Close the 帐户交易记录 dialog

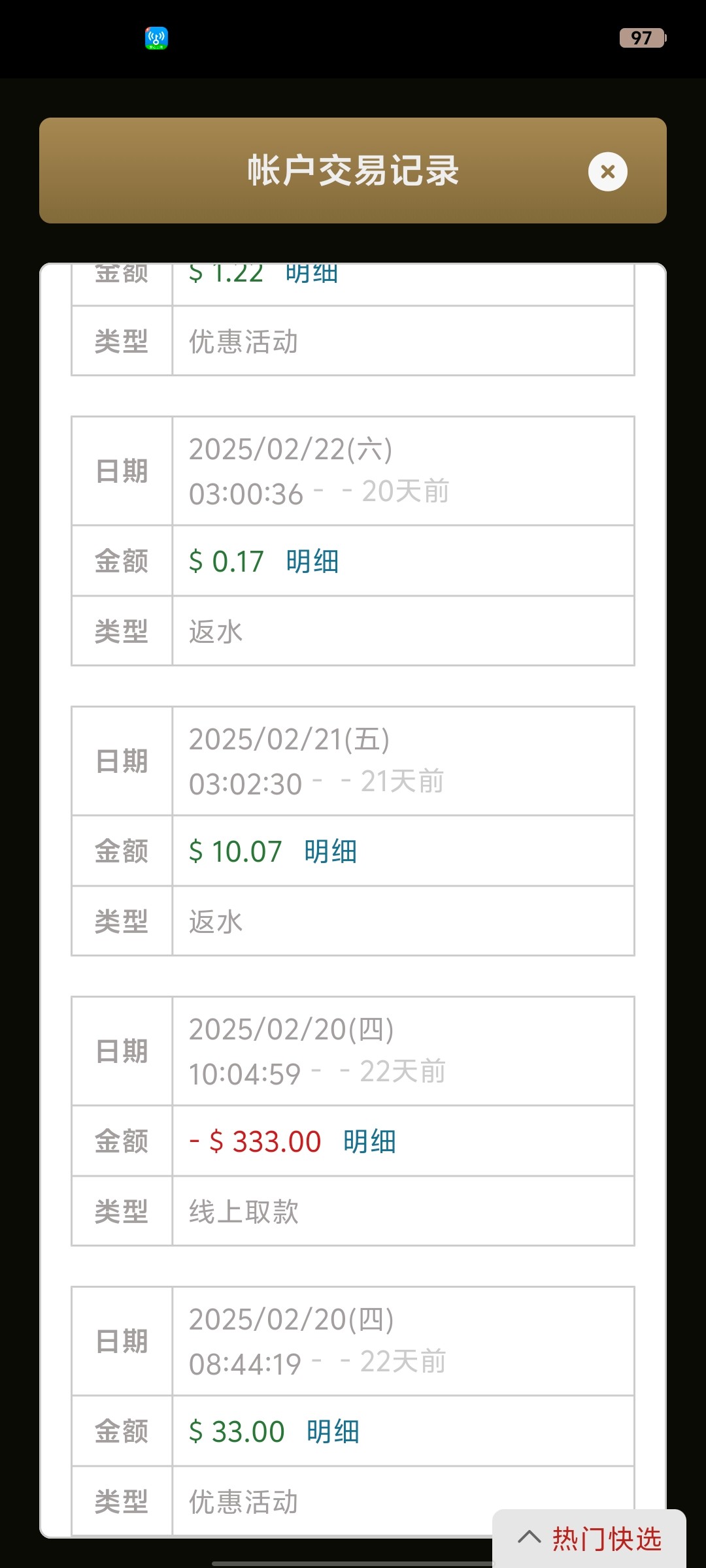pyautogui.click(x=607, y=172)
